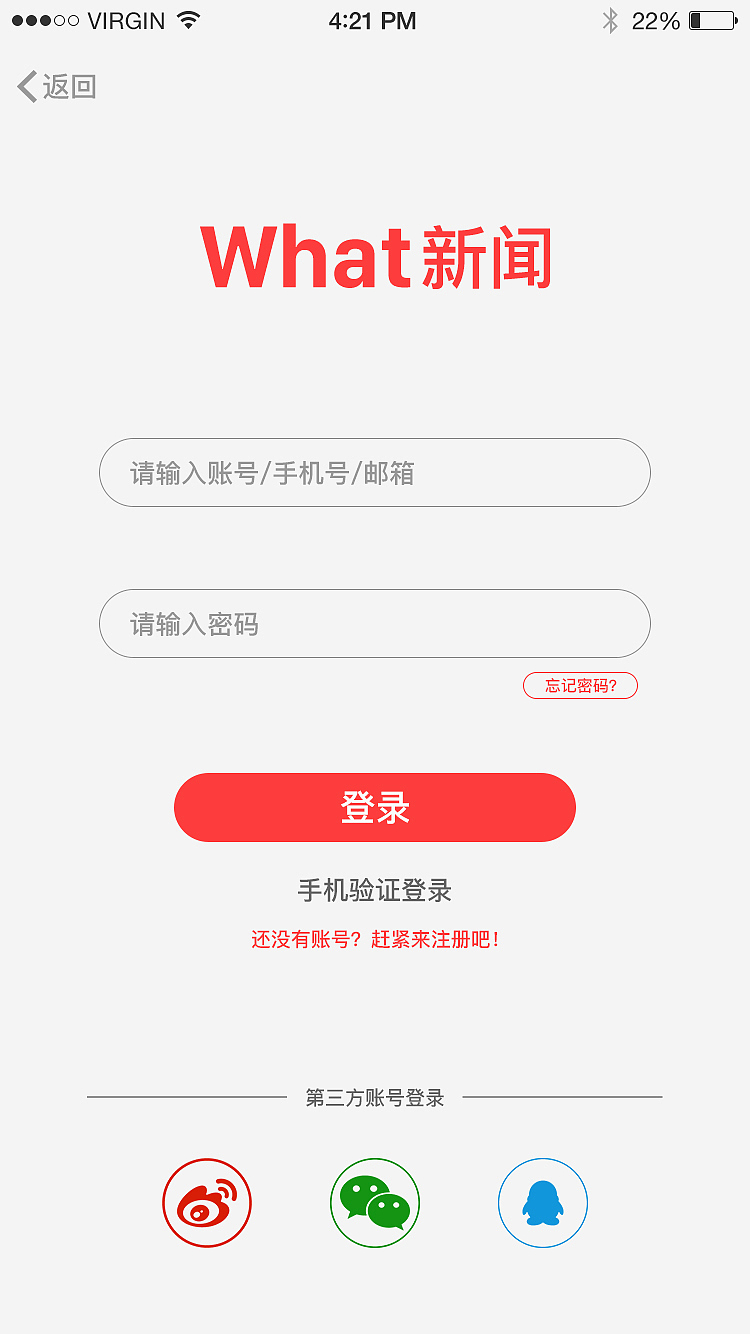
Task: Focus the 请输入密码 password field
Action: [374, 623]
